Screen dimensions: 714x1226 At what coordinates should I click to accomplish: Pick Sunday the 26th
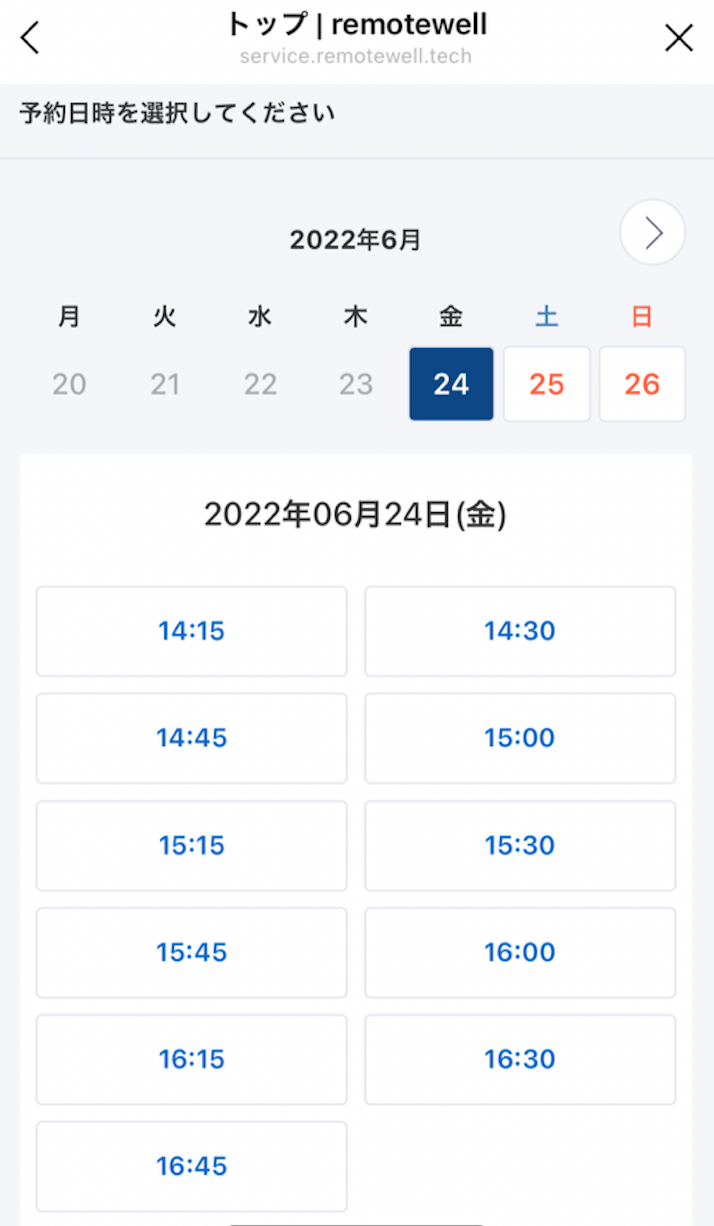click(642, 384)
